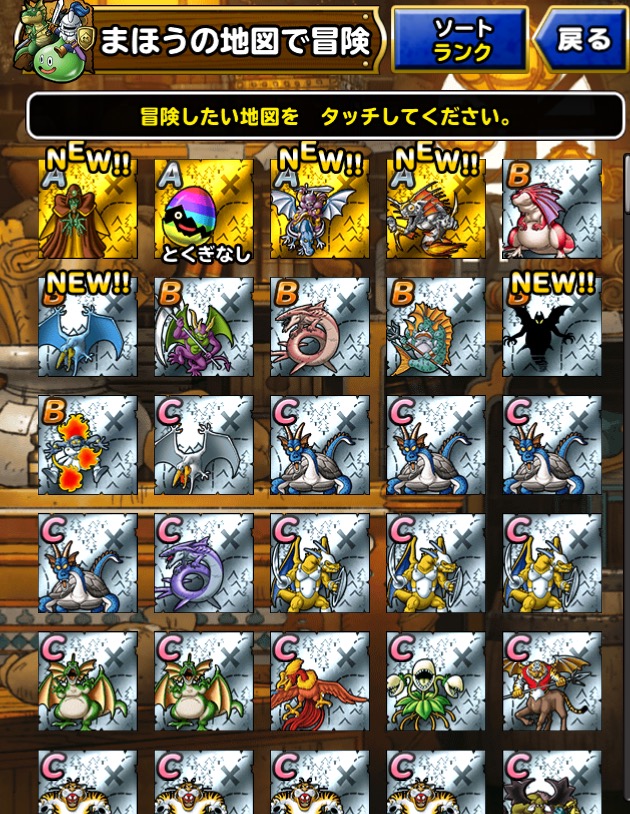Open the B-rank pink dinosaur map

tap(552, 209)
